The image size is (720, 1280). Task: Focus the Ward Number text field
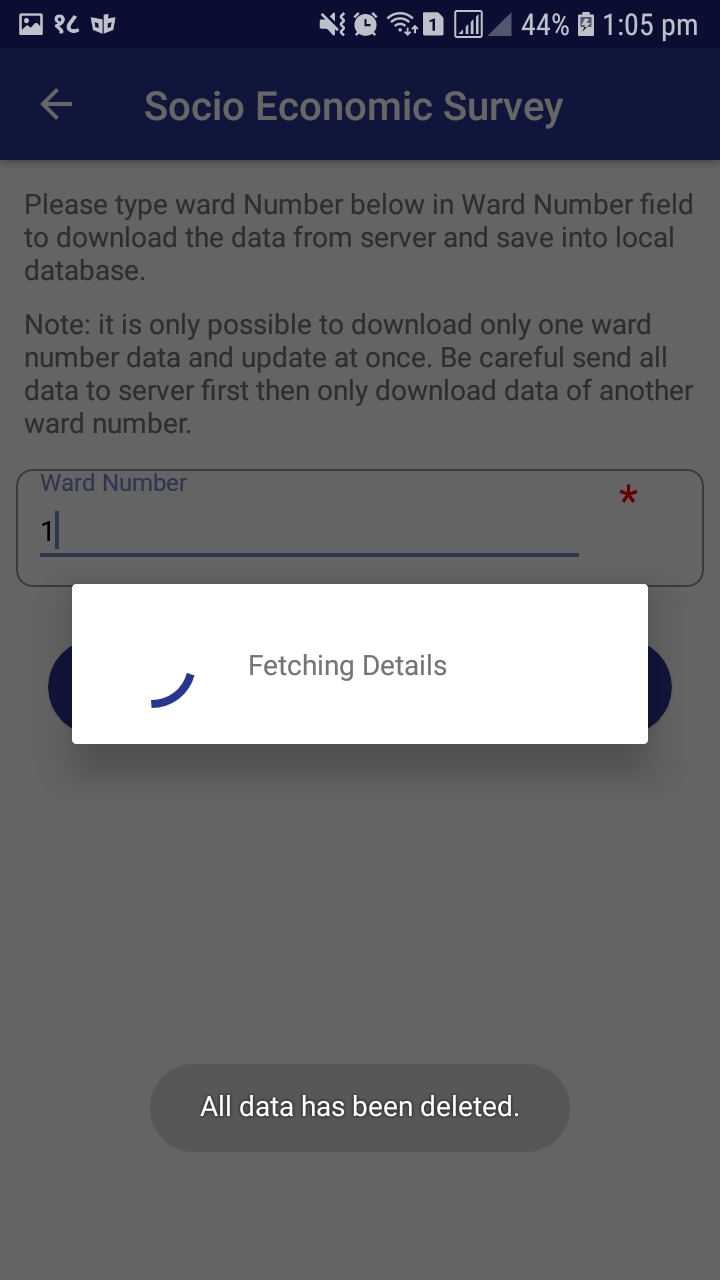point(308,530)
